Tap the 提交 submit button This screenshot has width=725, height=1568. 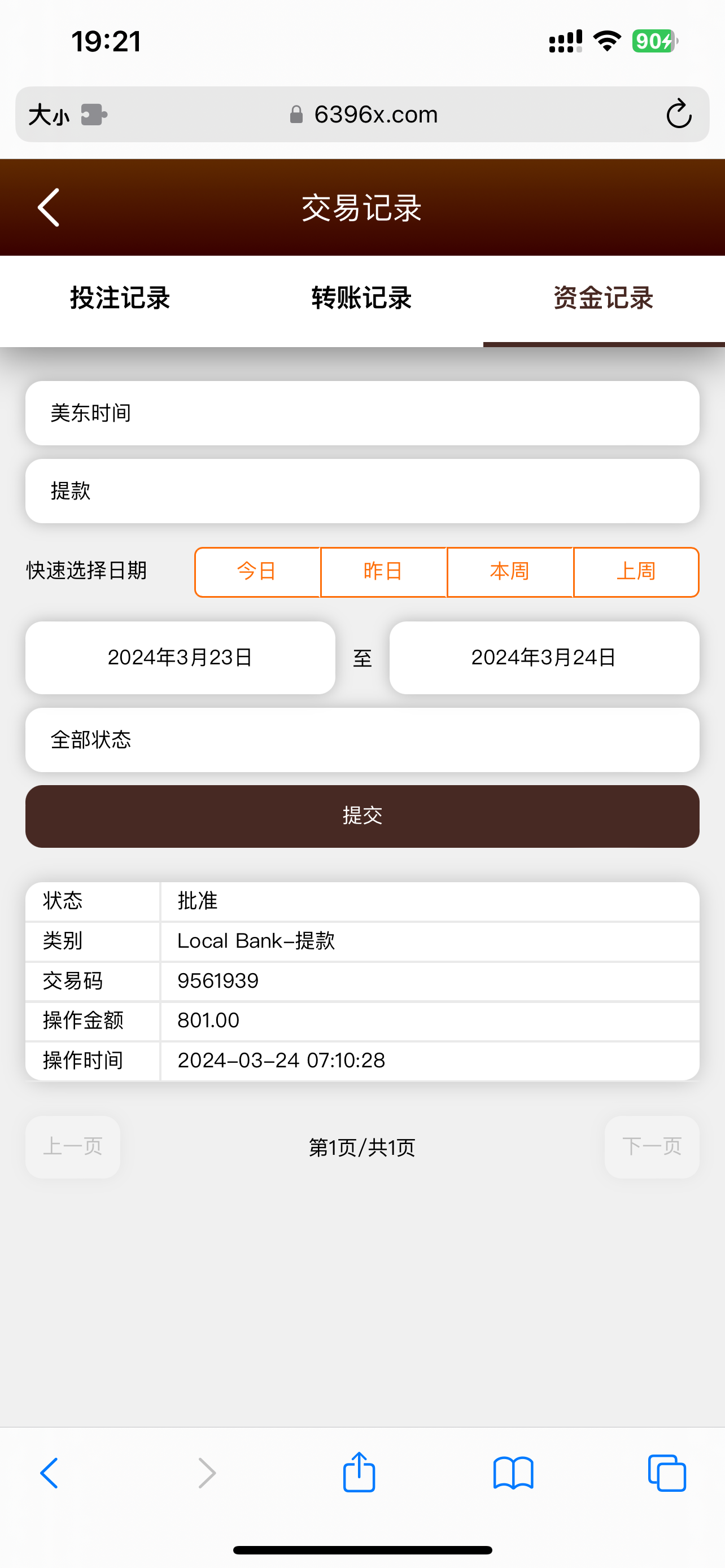(x=362, y=816)
